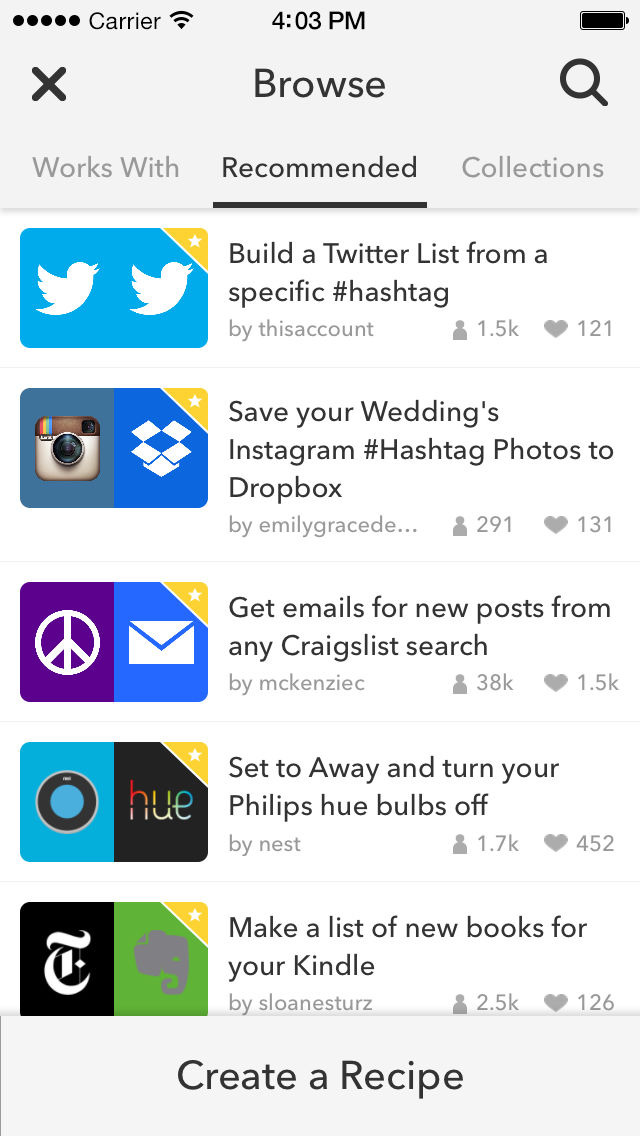The width and height of the screenshot is (640, 1136).
Task: Open the Philips hue bulbs off recipe
Action: point(320,802)
